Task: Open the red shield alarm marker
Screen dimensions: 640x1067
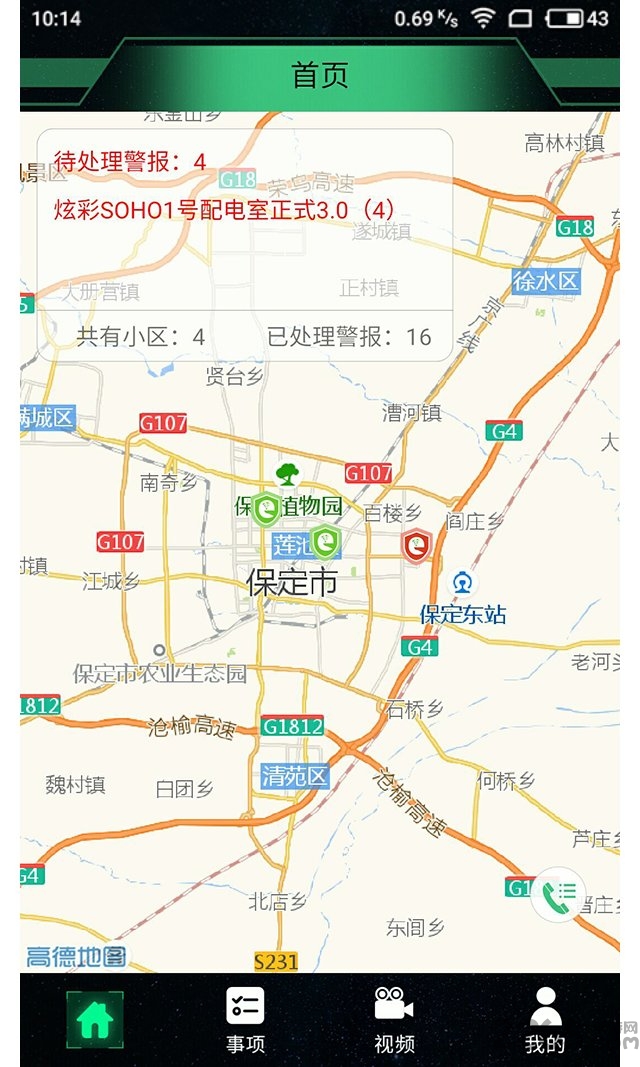Action: [x=416, y=546]
